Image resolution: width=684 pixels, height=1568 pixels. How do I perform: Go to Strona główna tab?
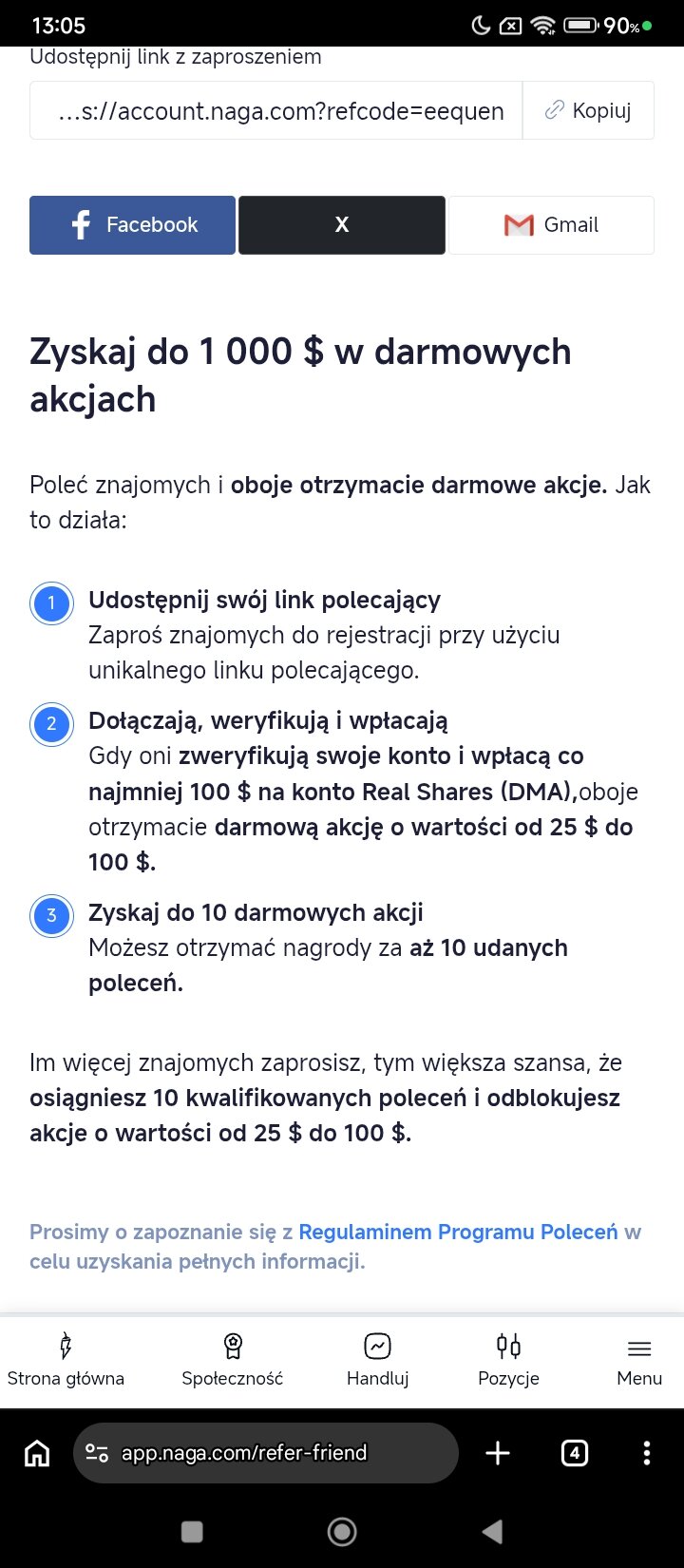pyautogui.click(x=66, y=1360)
